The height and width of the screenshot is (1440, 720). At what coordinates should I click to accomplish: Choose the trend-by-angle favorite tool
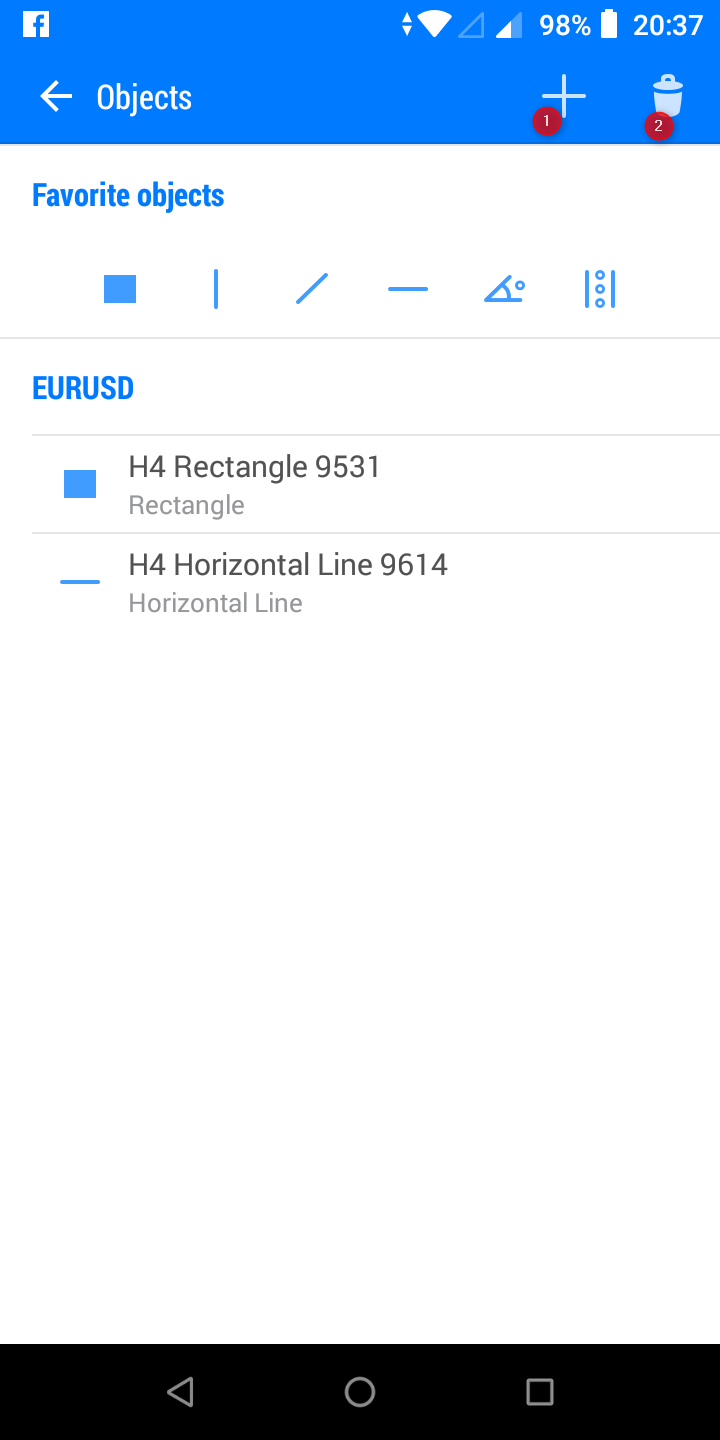point(504,290)
